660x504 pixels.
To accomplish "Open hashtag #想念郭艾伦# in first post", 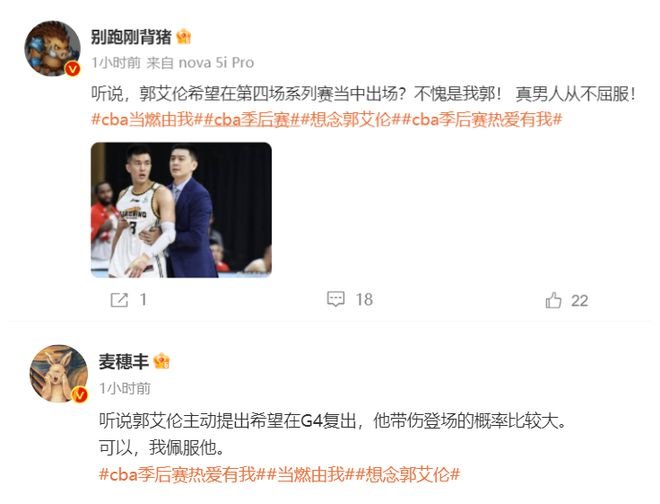I will coord(339,120).
